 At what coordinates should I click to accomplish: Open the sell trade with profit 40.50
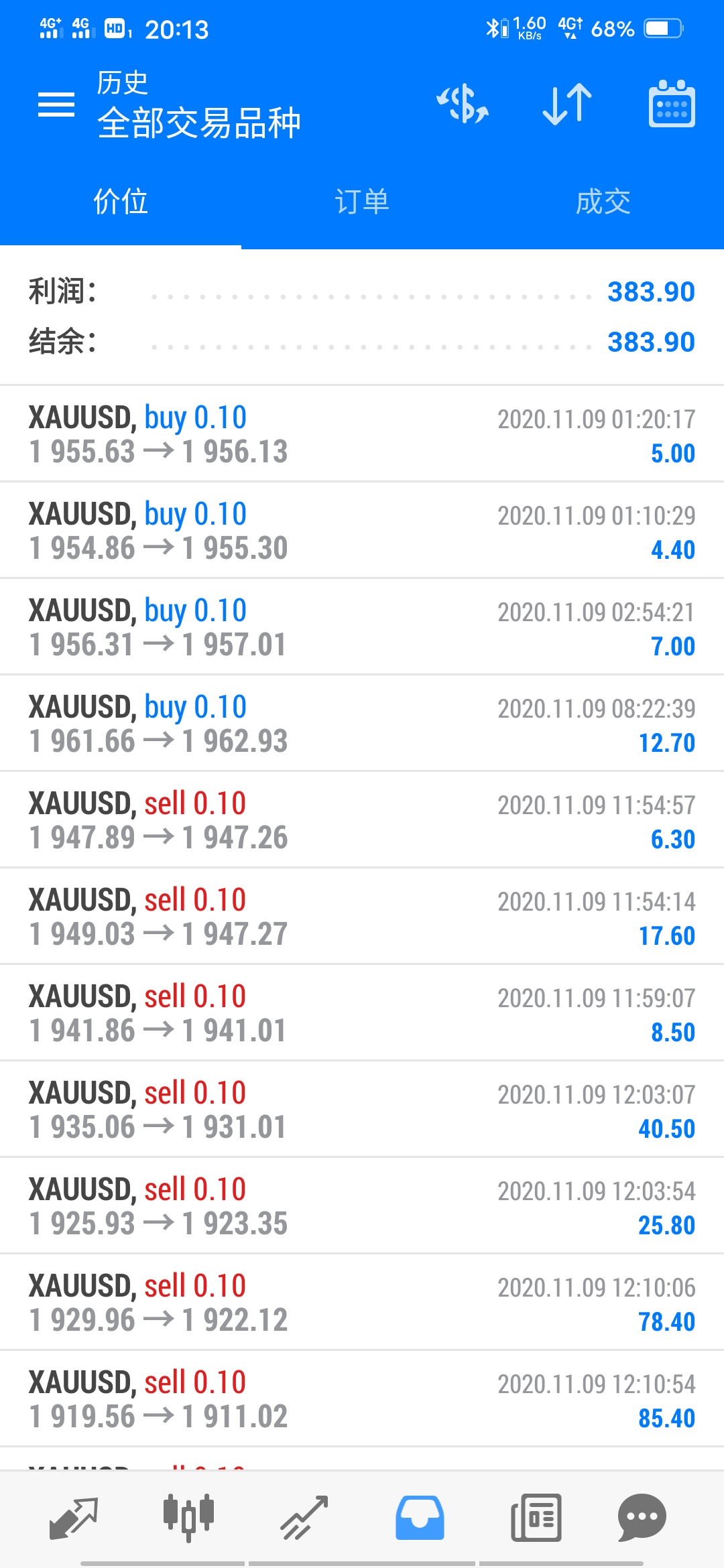tap(362, 1109)
